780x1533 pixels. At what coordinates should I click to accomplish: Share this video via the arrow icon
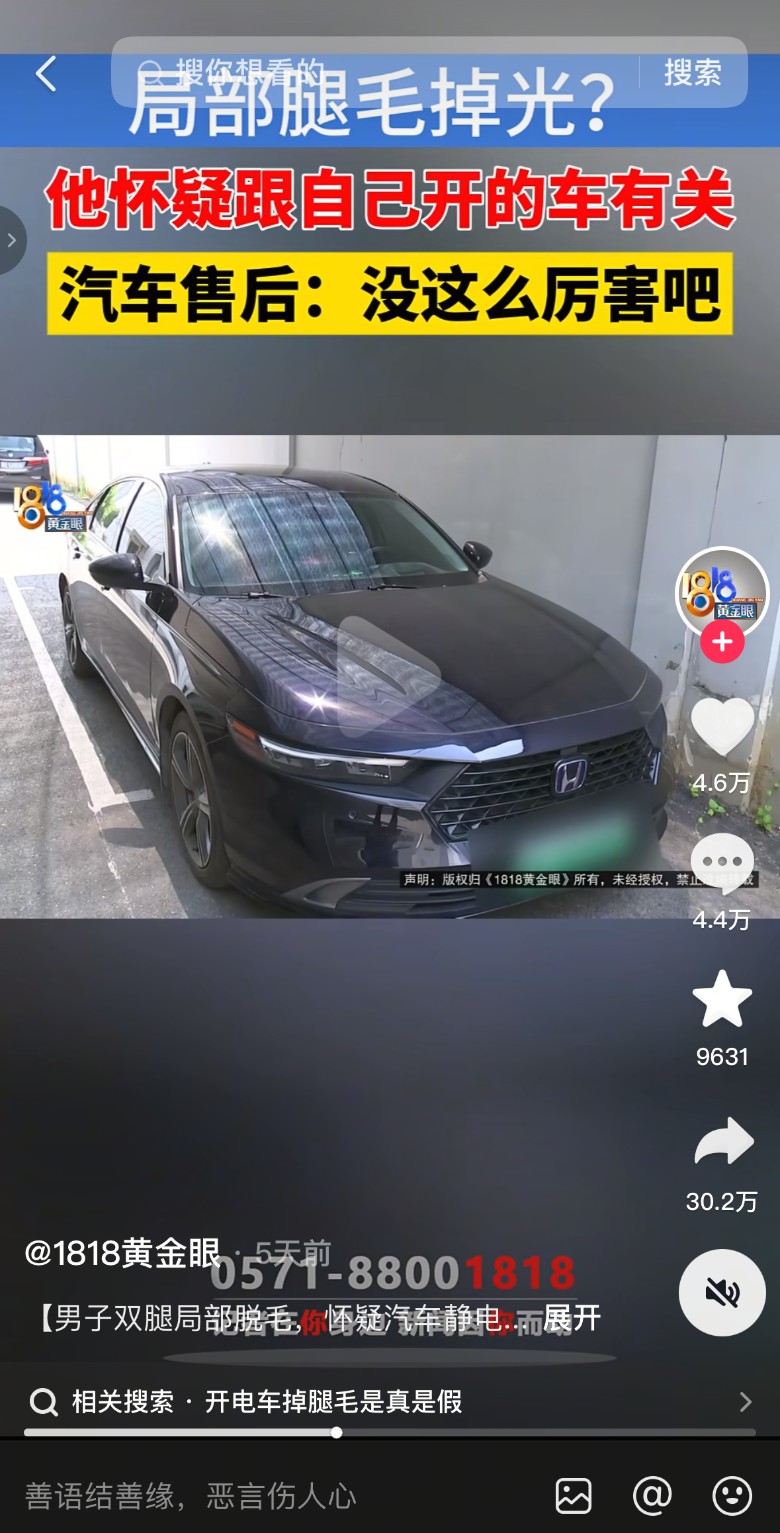722,1142
